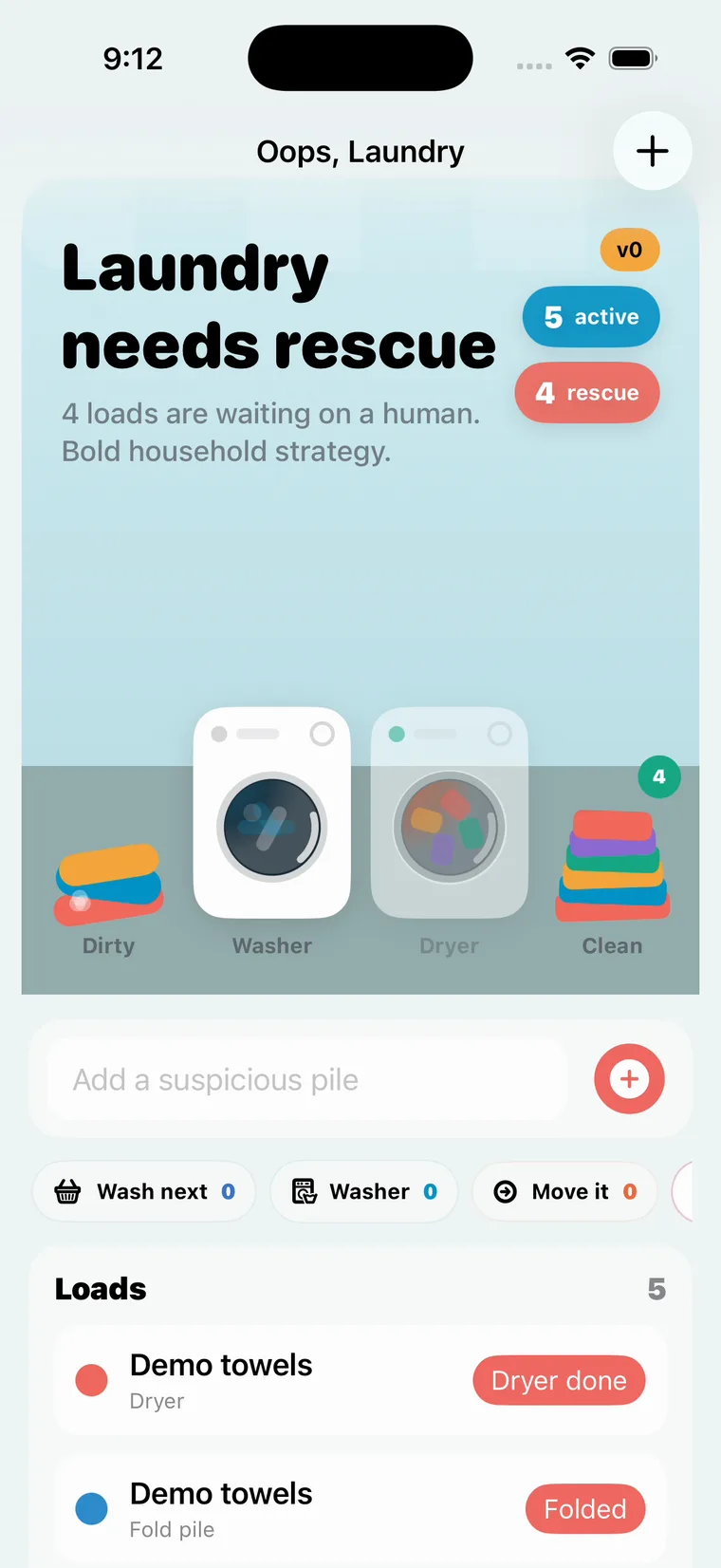Tap the 5 active badge
Screen dimensions: 721x1568
tap(591, 317)
